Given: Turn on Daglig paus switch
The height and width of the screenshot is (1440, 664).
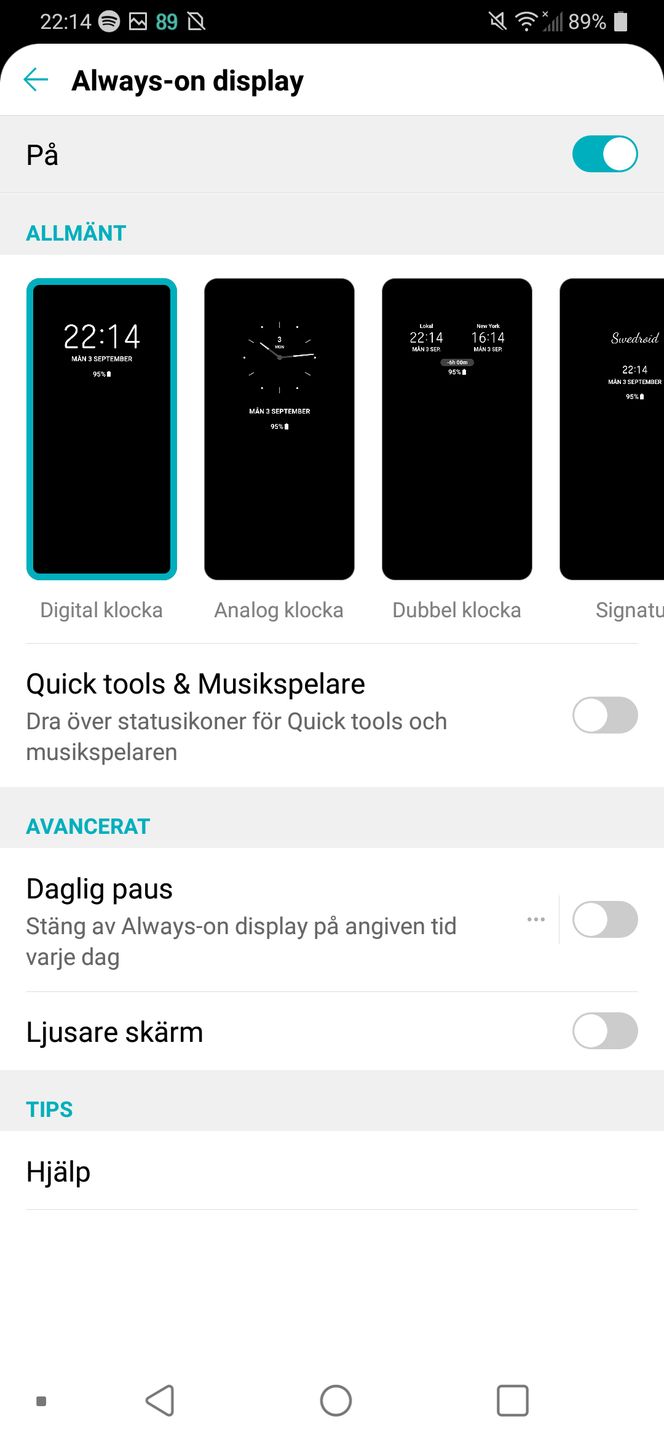Looking at the screenshot, I should tap(604, 920).
